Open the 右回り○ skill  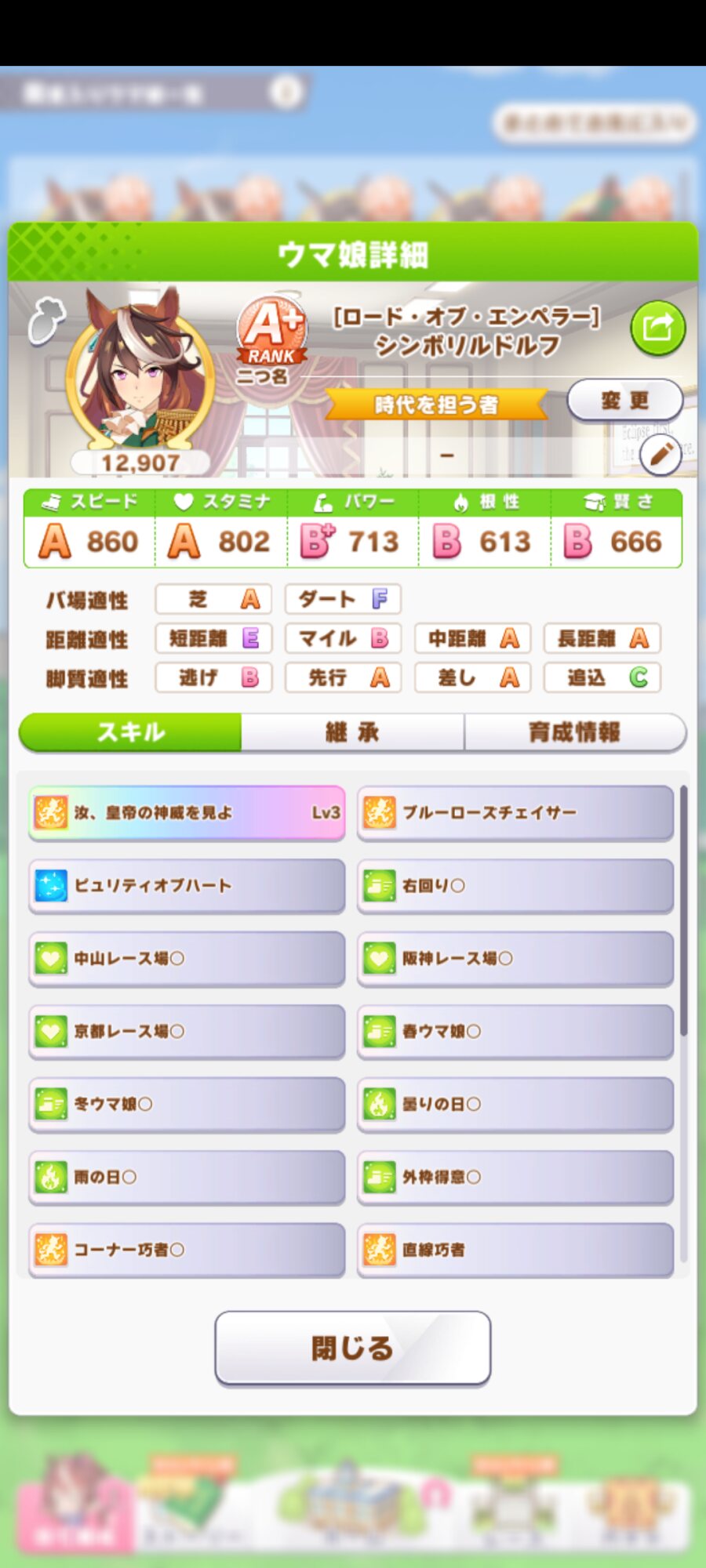pos(515,886)
